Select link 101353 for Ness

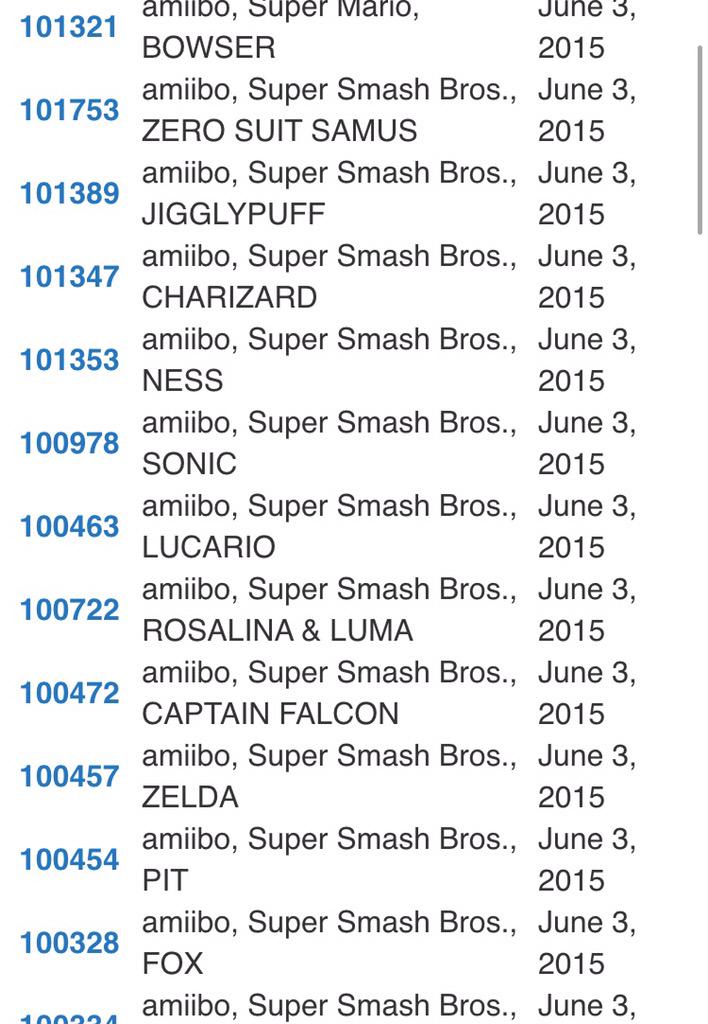(69, 359)
